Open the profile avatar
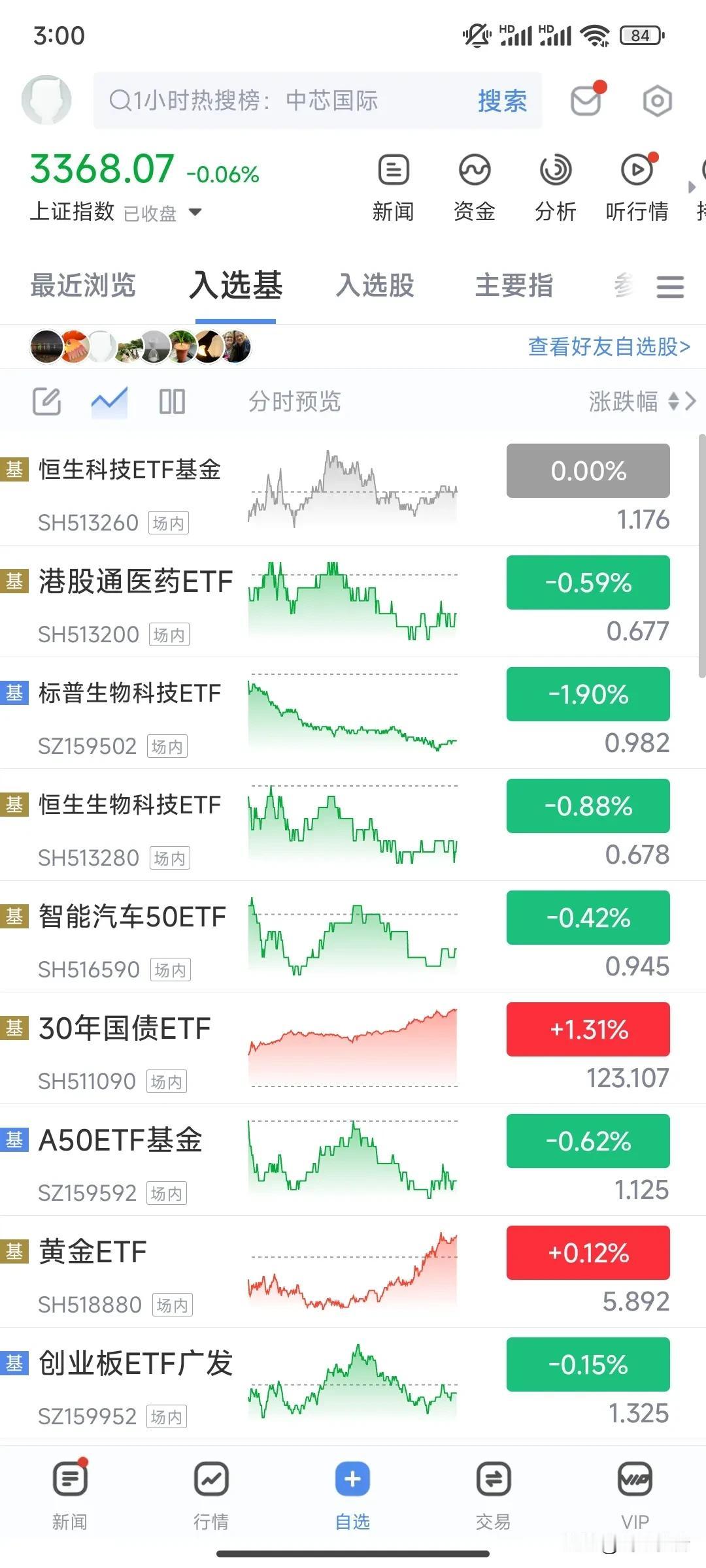The height and width of the screenshot is (1568, 706). click(x=46, y=100)
